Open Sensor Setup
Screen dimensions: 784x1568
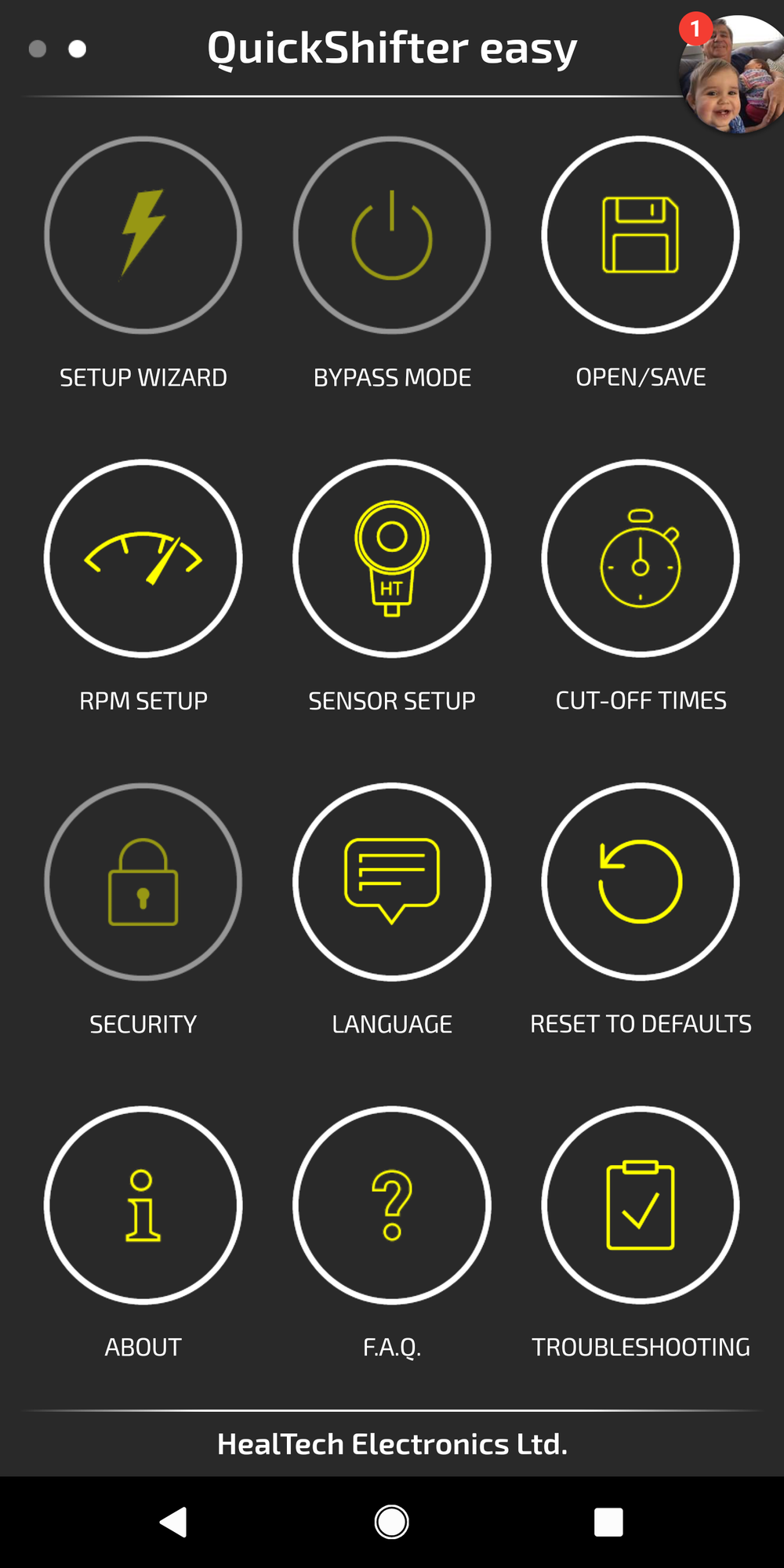click(x=392, y=558)
